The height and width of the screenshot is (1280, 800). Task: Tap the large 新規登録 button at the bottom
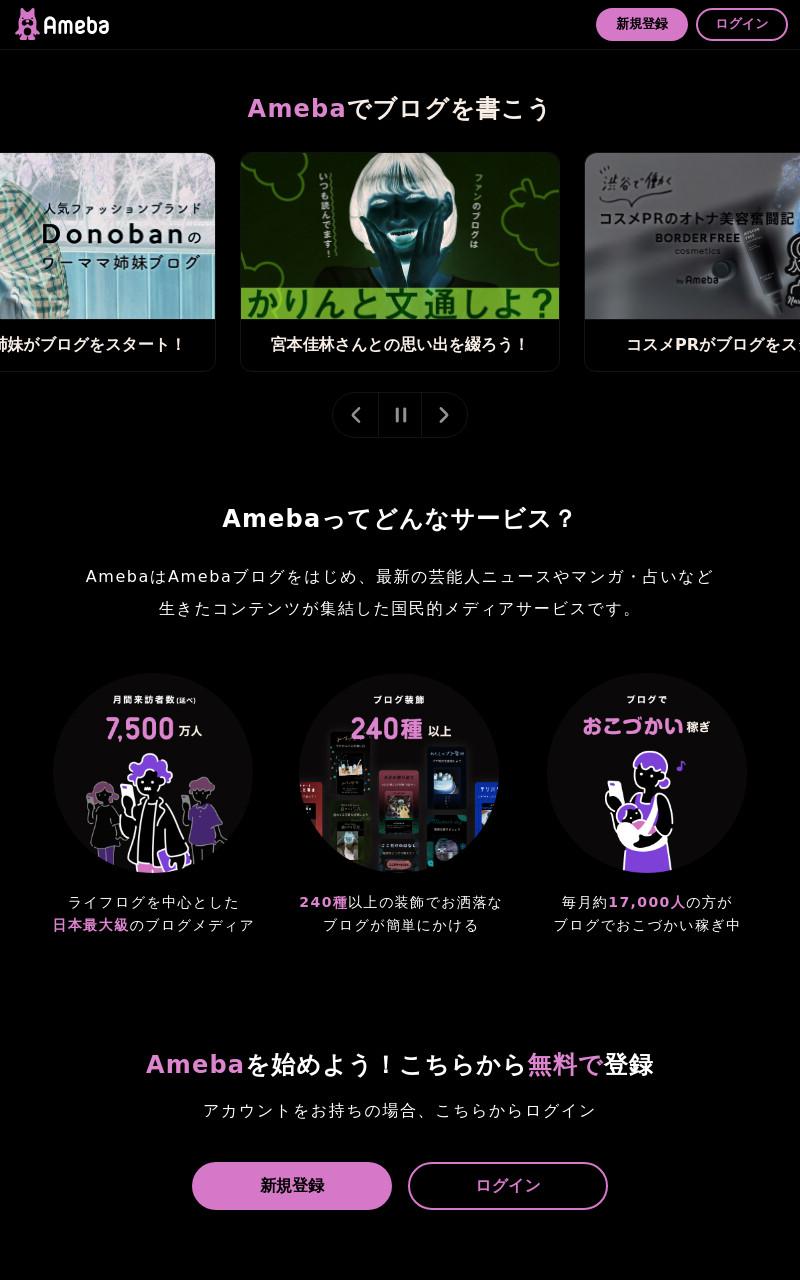[x=292, y=1186]
